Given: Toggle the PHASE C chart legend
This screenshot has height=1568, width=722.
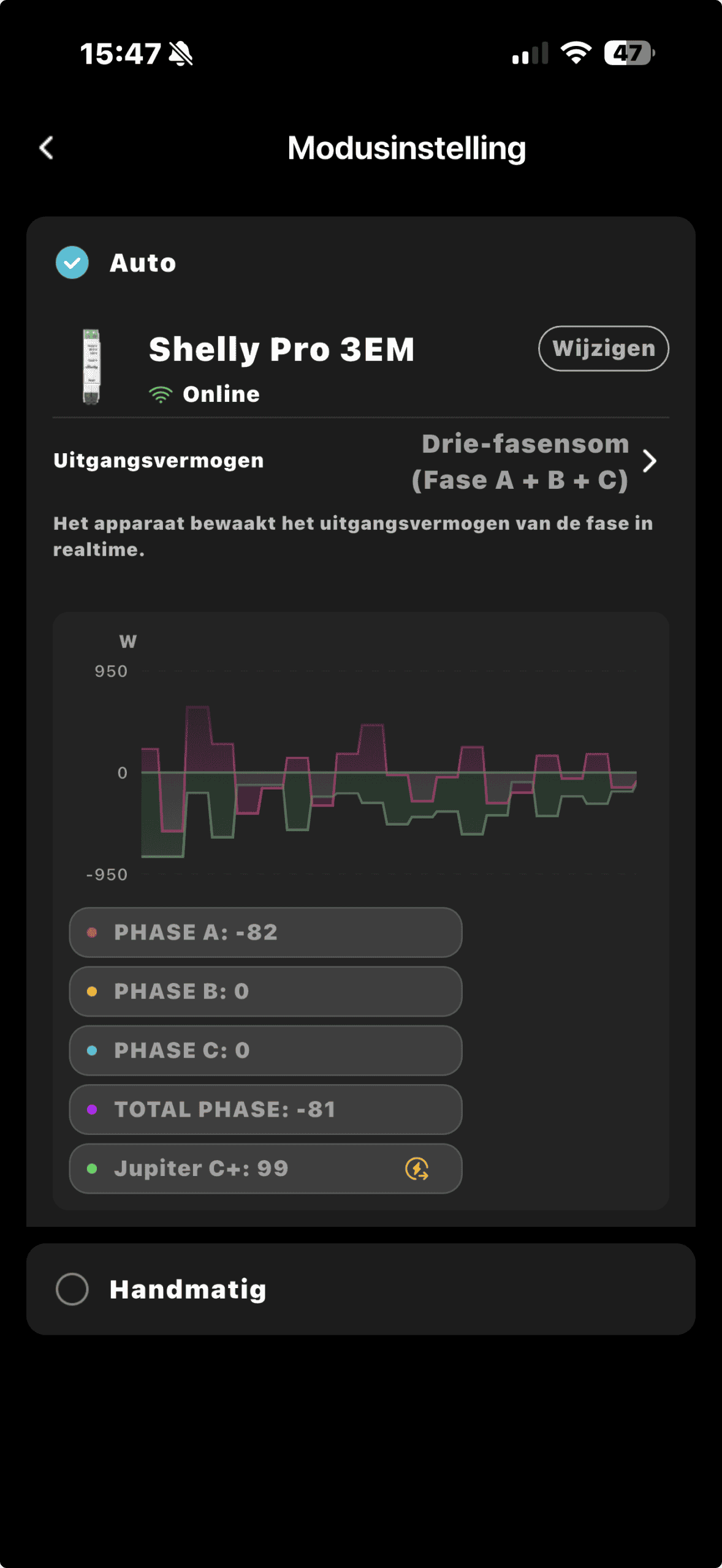Looking at the screenshot, I should (265, 1050).
